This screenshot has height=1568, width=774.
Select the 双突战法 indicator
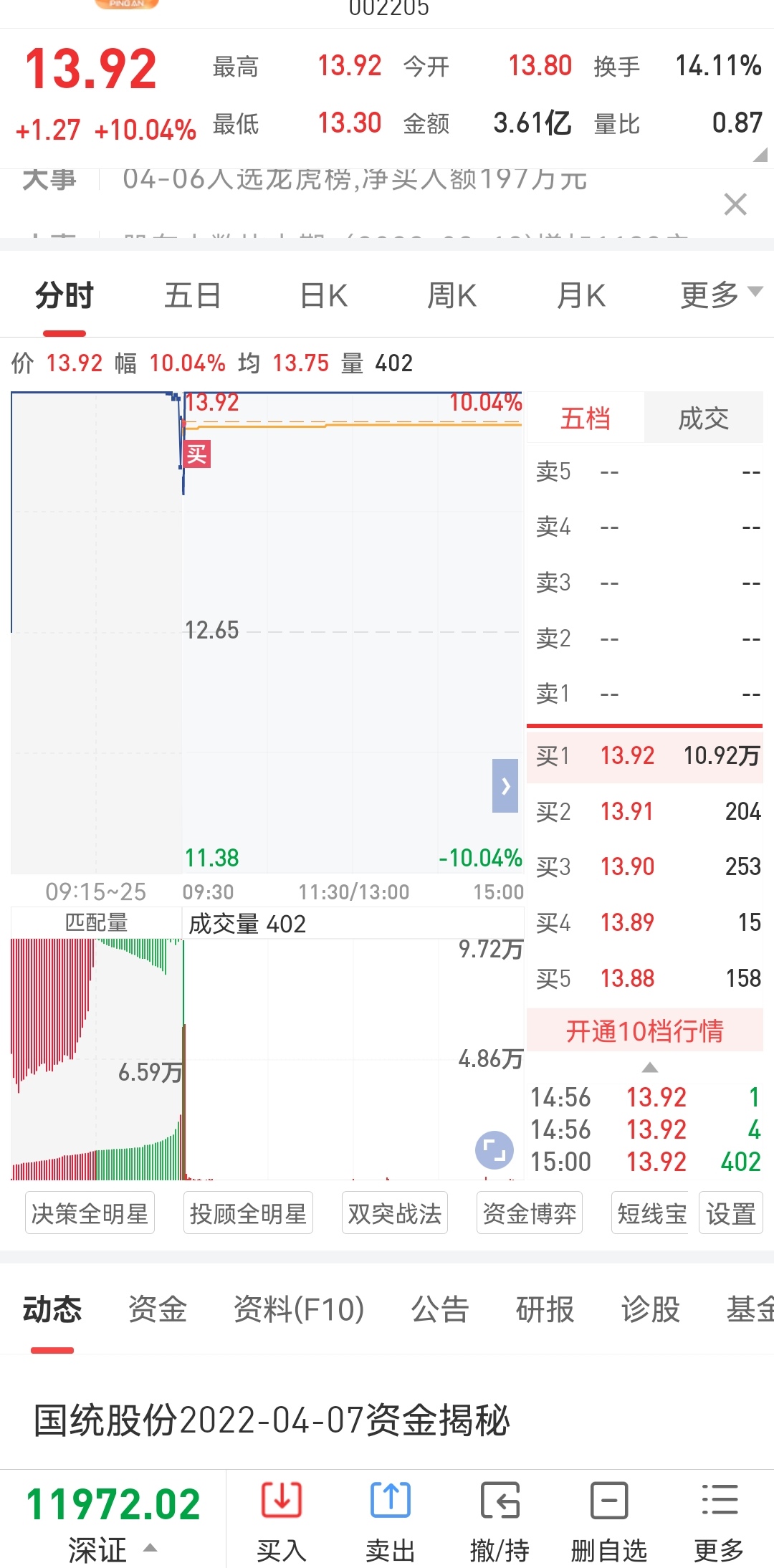[x=394, y=1213]
